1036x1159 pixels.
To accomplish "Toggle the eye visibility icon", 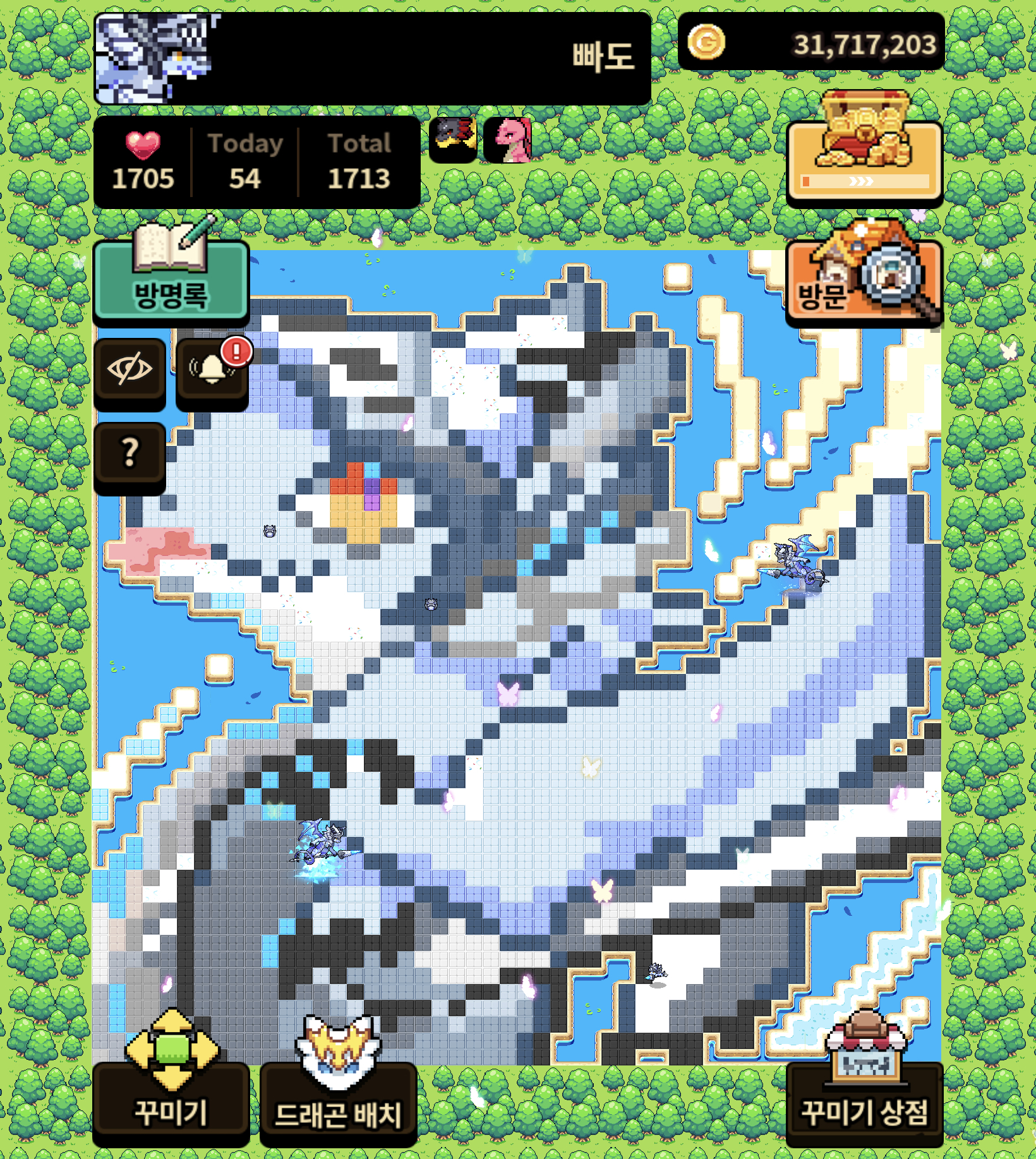I will tap(130, 373).
